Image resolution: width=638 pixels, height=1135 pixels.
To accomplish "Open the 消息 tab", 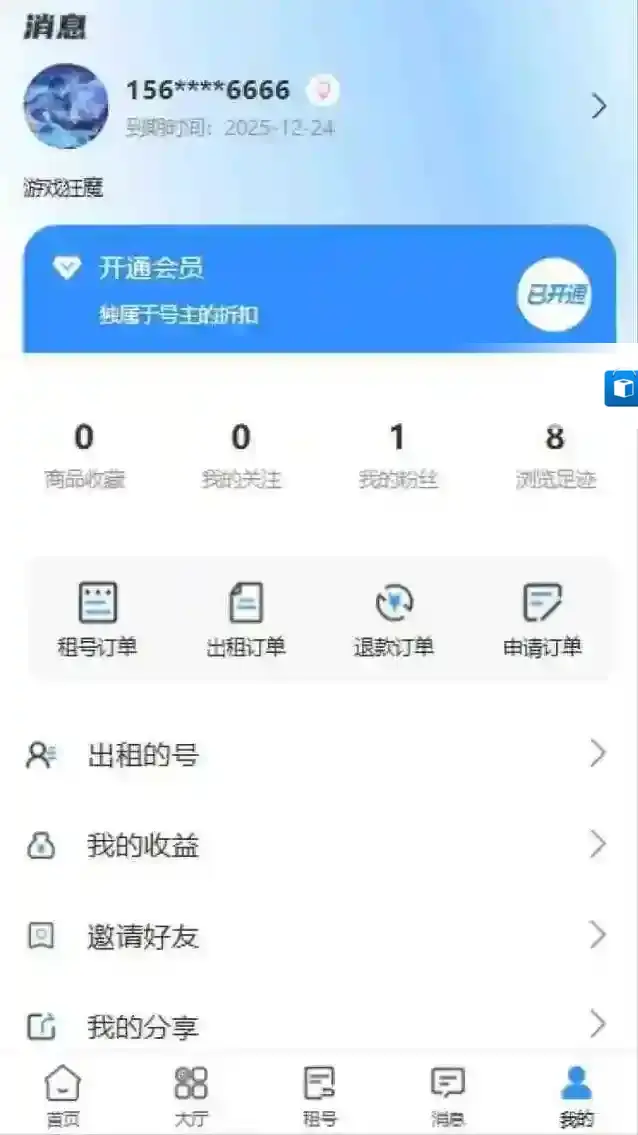I will (x=447, y=1094).
